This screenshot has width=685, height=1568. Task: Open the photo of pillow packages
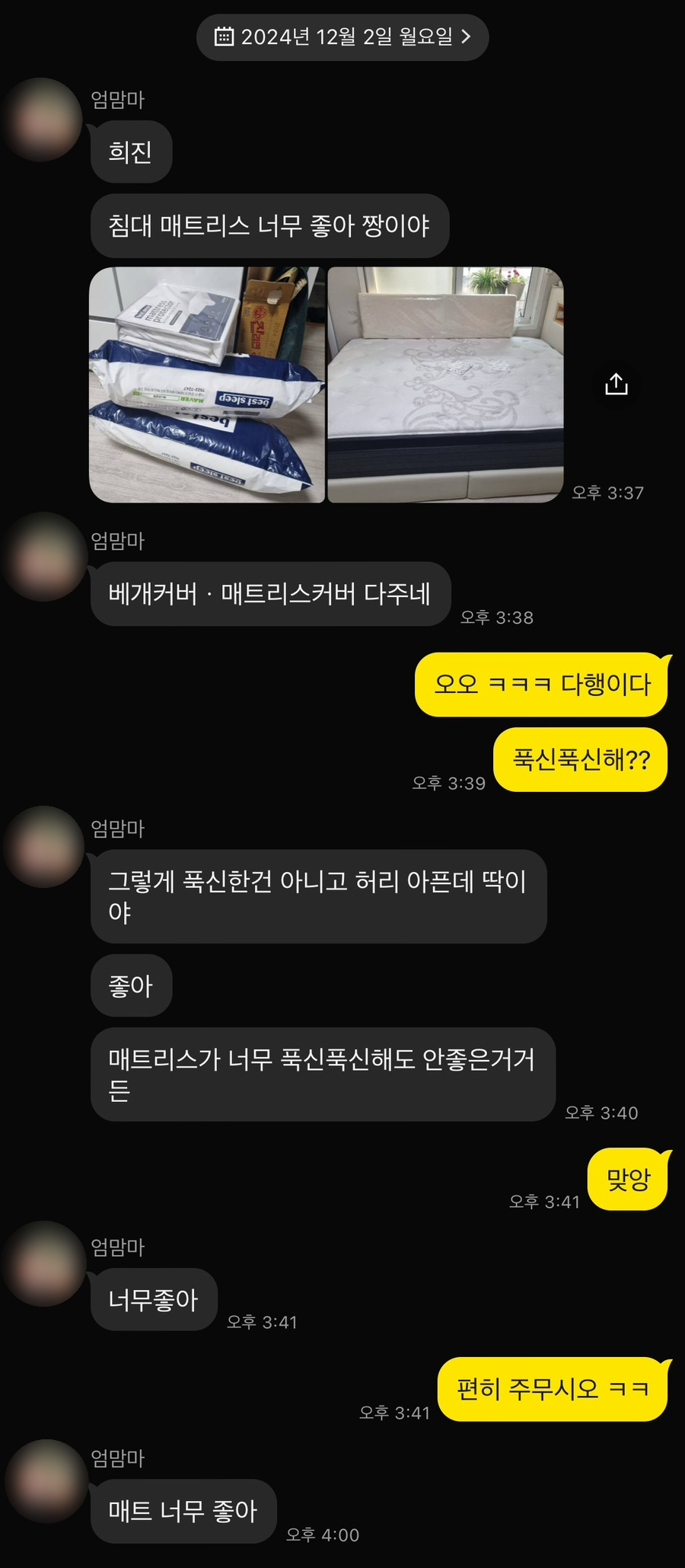pos(207,385)
